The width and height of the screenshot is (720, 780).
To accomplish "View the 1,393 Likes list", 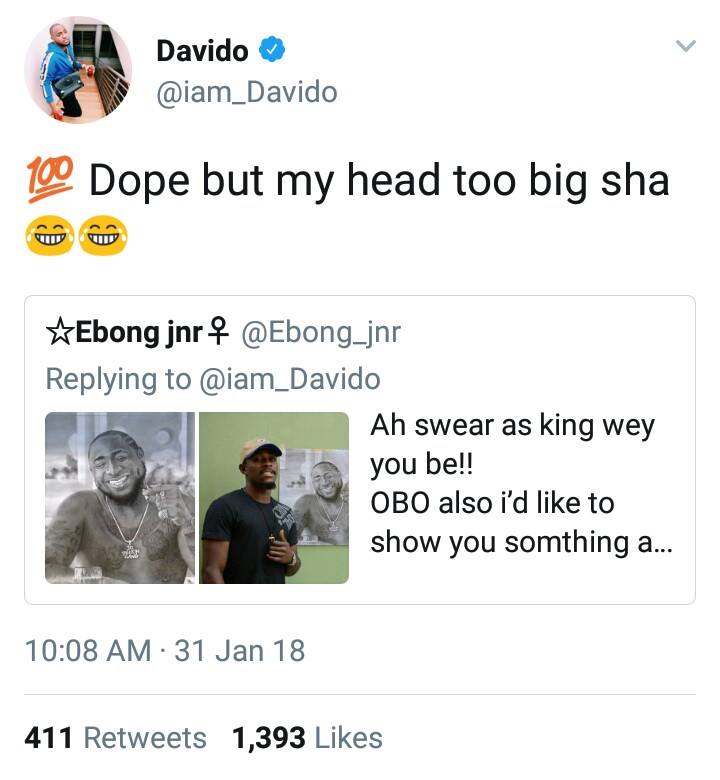I will [307, 738].
